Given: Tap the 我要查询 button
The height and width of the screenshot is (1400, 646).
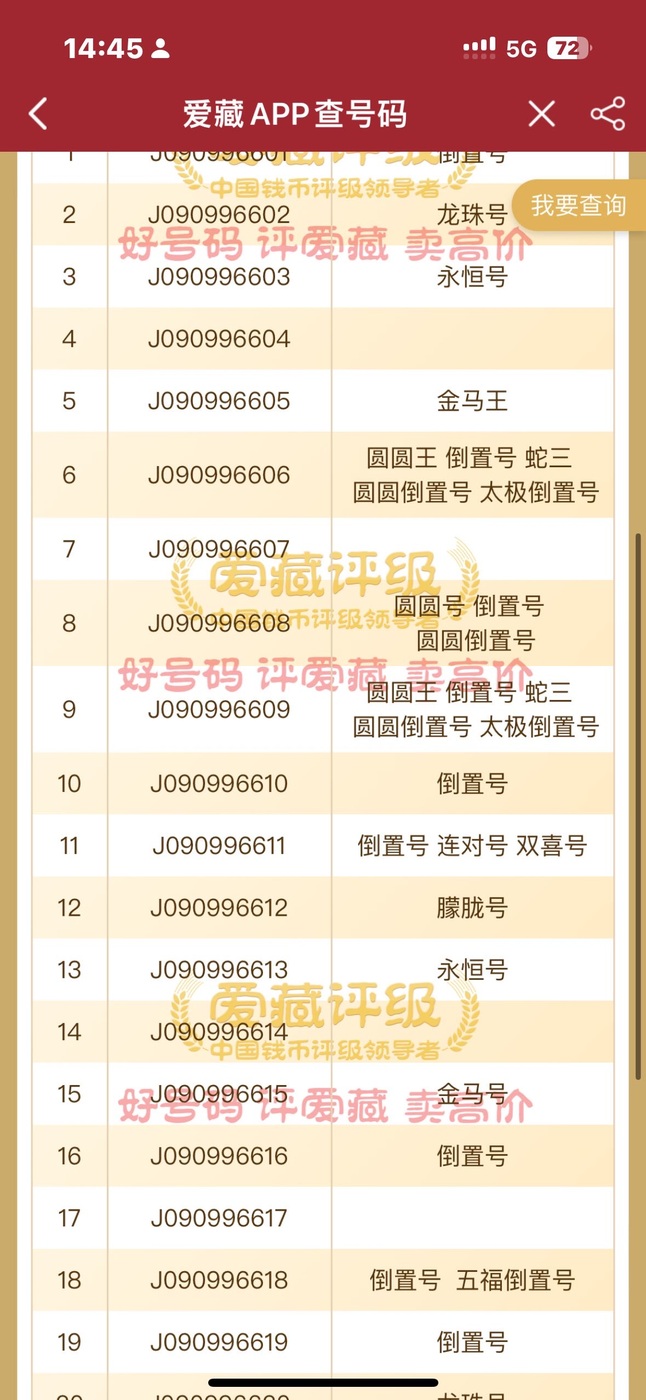Looking at the screenshot, I should (x=579, y=206).
